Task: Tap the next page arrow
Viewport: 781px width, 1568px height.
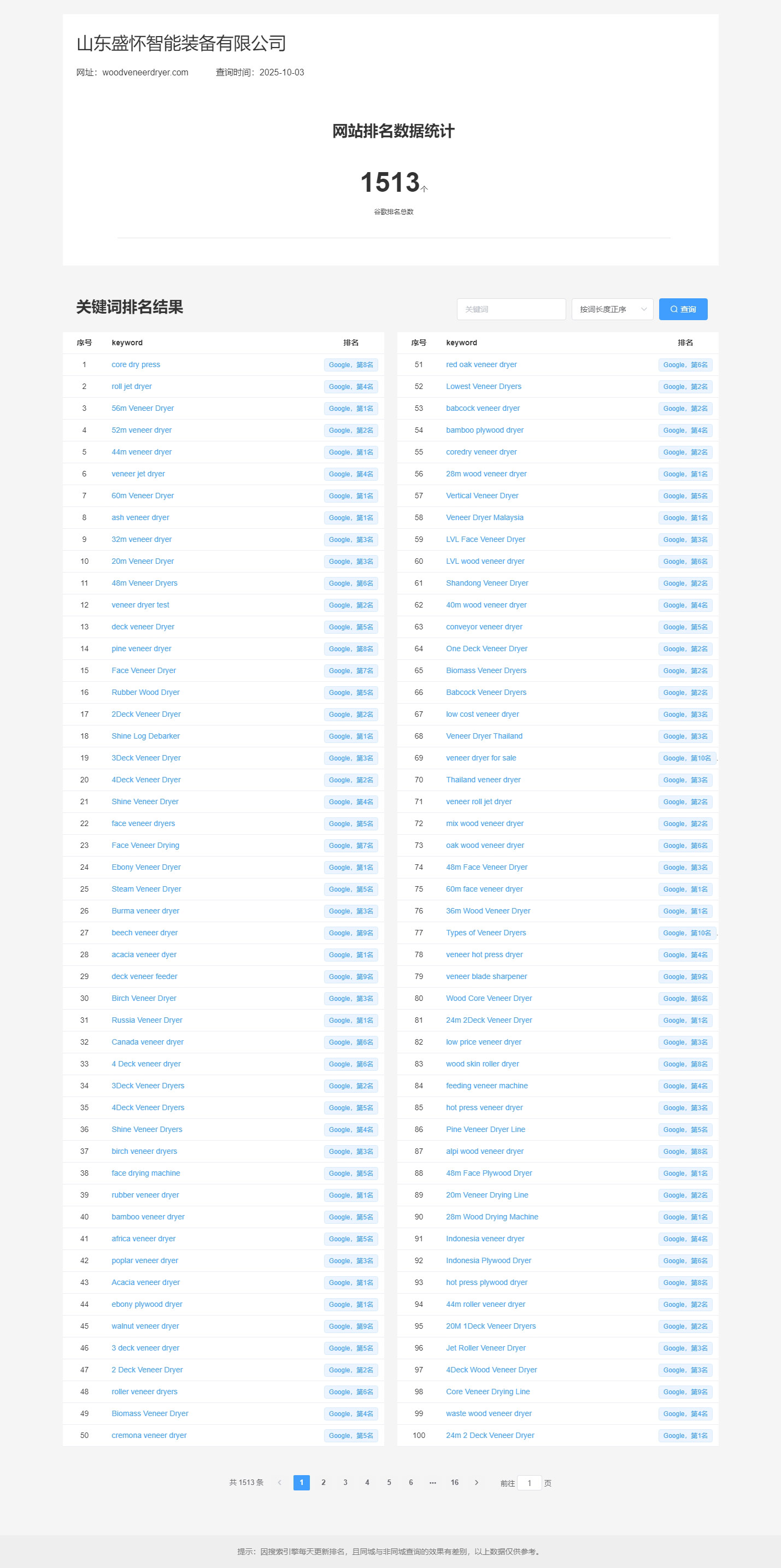Action: (x=477, y=1482)
